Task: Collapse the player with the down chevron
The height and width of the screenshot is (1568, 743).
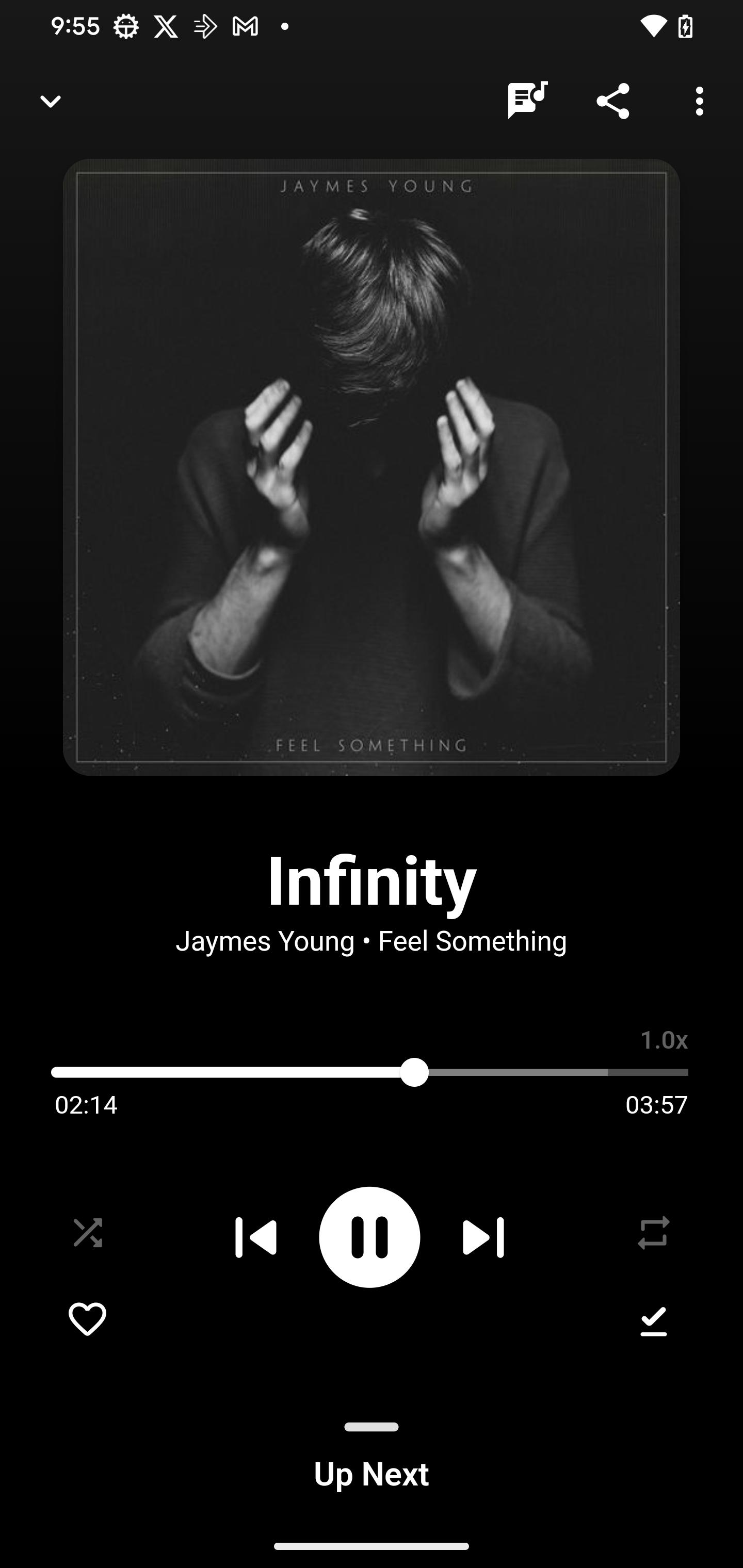Action: (x=51, y=101)
